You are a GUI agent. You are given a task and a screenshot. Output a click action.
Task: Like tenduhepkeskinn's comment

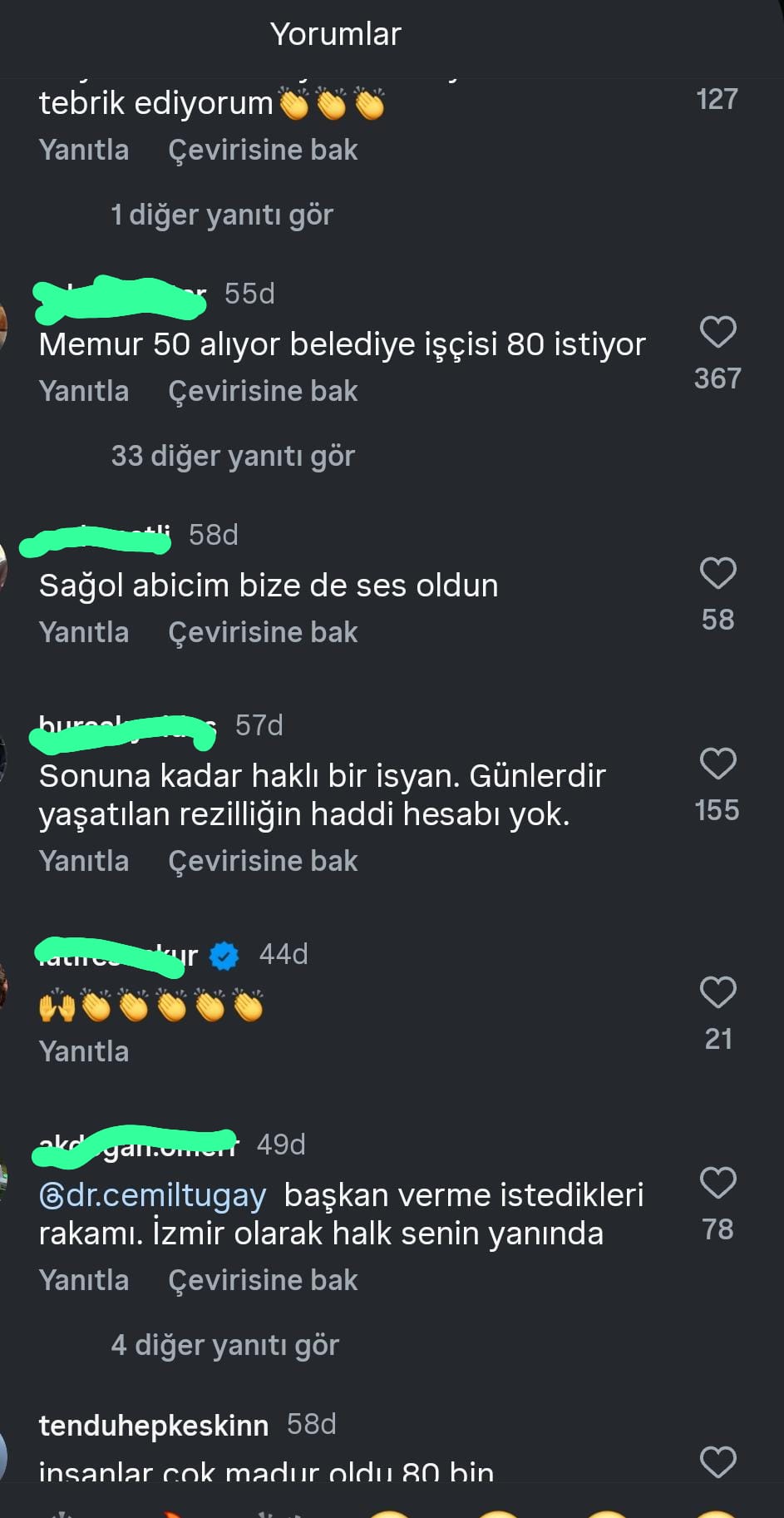[717, 1462]
